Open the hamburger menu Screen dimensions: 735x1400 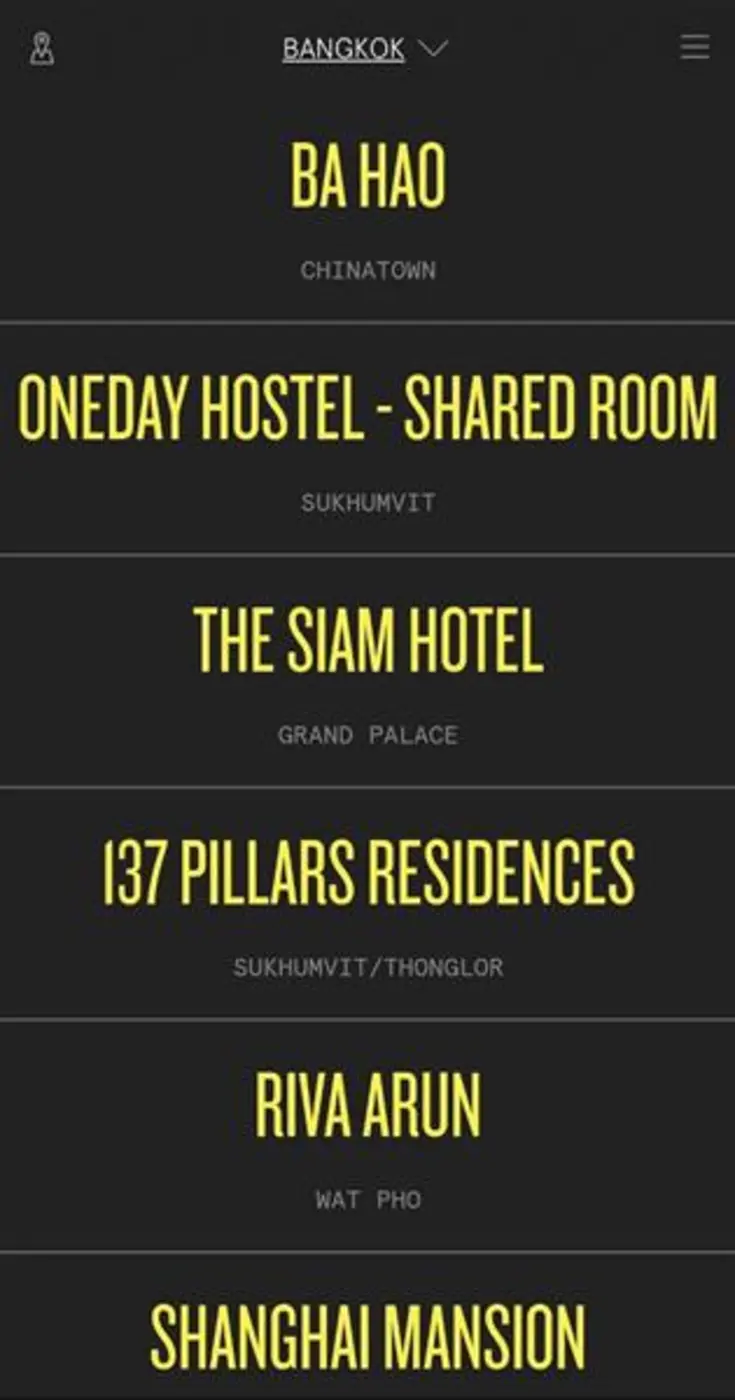pyautogui.click(x=695, y=47)
